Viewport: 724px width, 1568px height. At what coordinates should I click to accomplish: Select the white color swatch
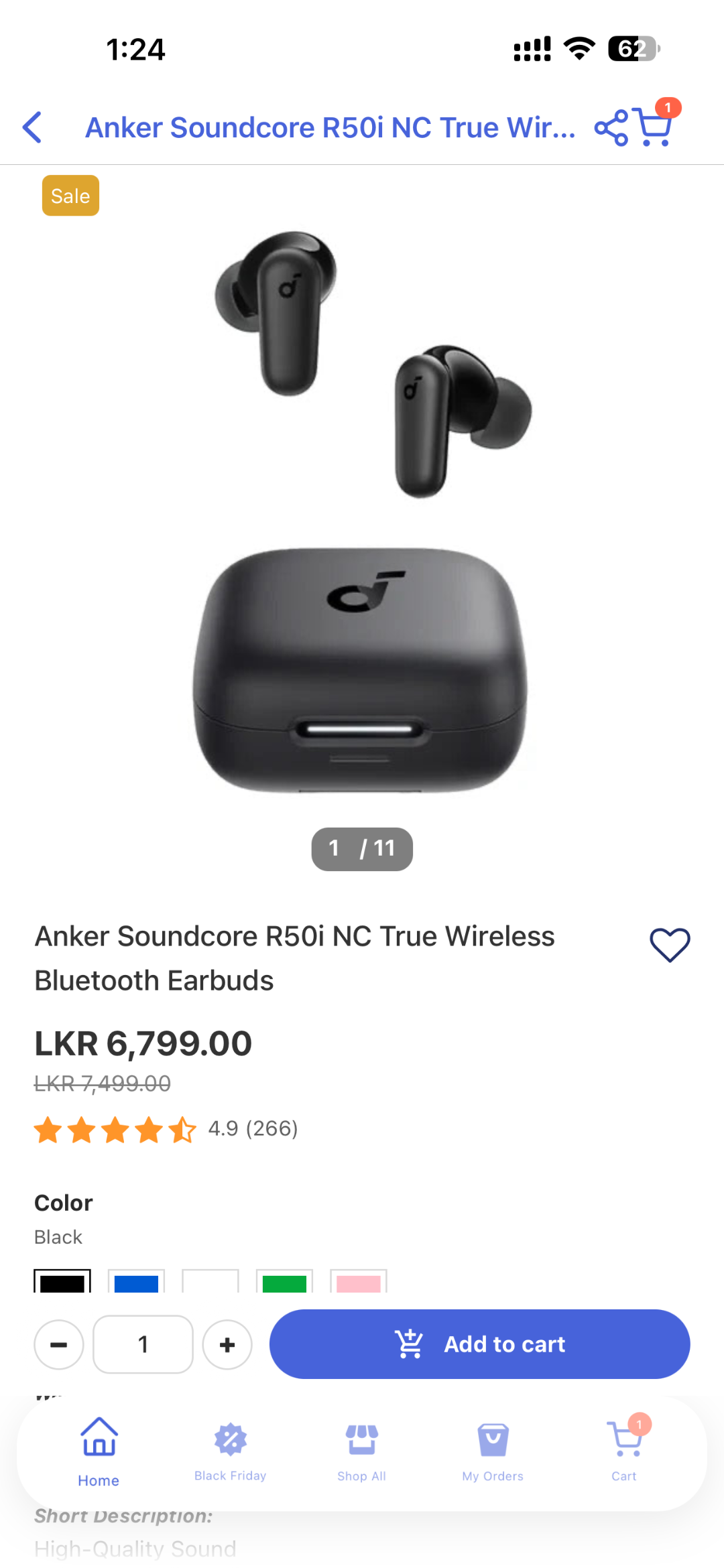(210, 1281)
